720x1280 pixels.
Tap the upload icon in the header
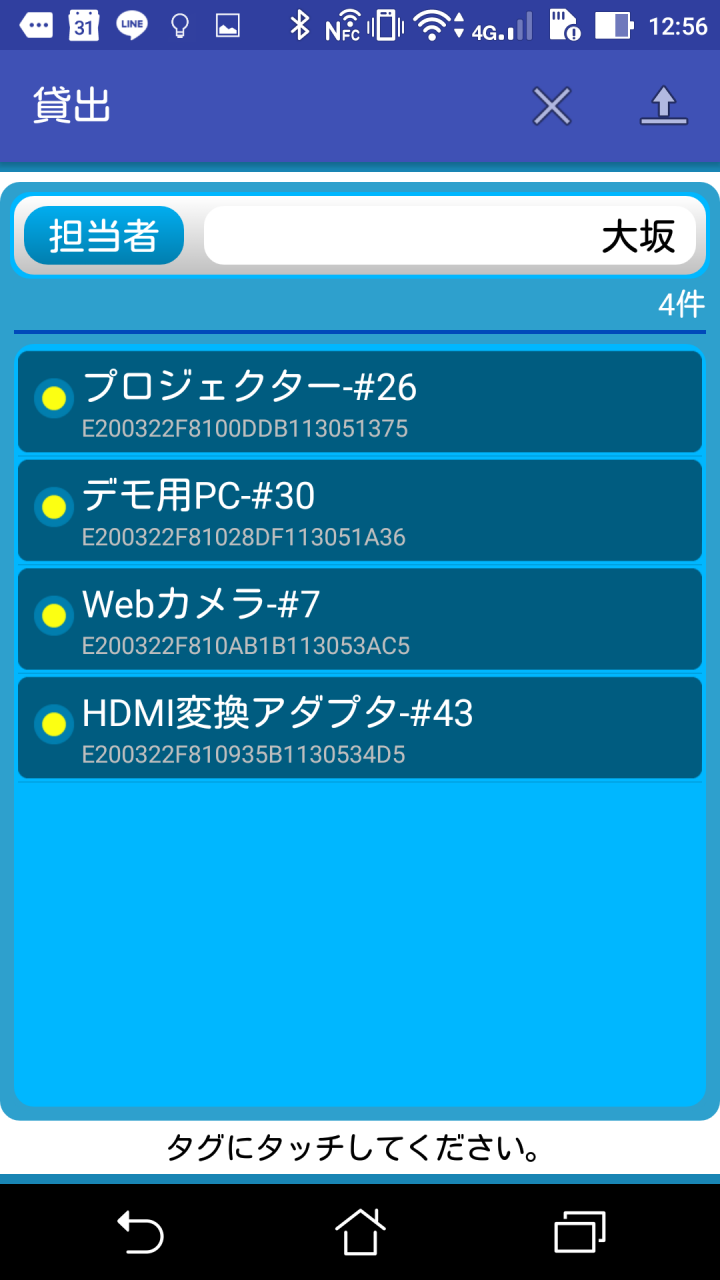(663, 106)
